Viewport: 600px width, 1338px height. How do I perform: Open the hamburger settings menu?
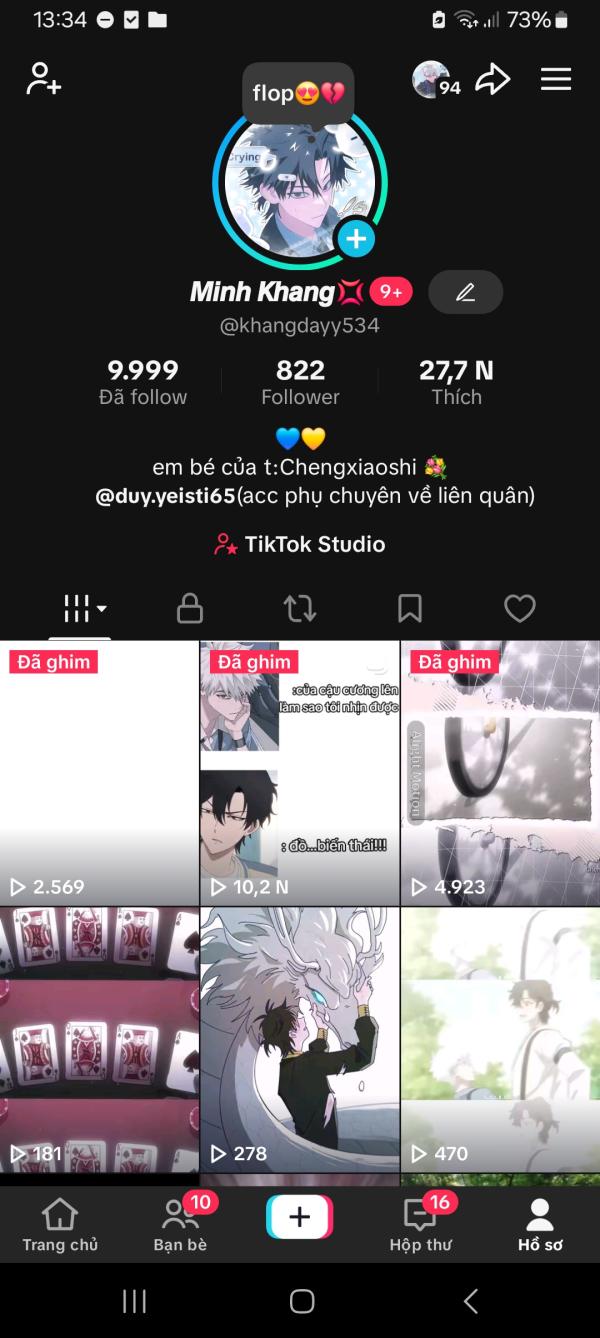coord(556,79)
